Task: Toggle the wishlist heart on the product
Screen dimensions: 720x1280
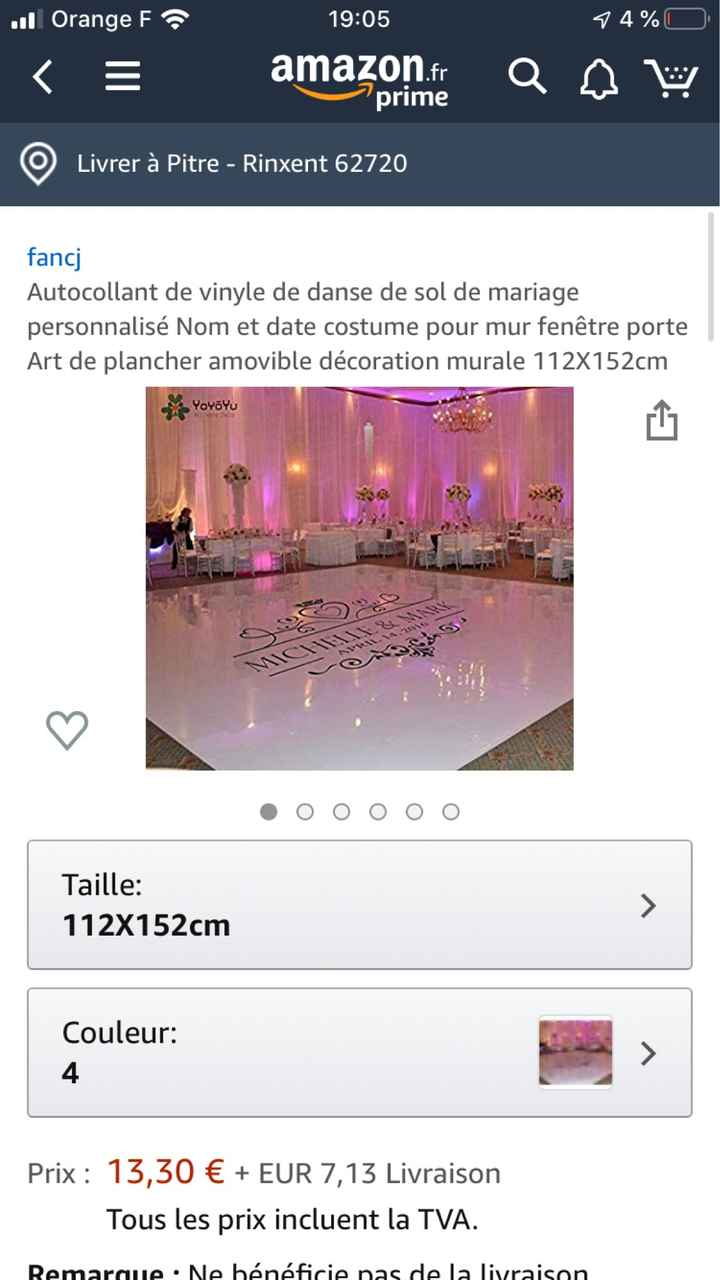Action: (67, 731)
